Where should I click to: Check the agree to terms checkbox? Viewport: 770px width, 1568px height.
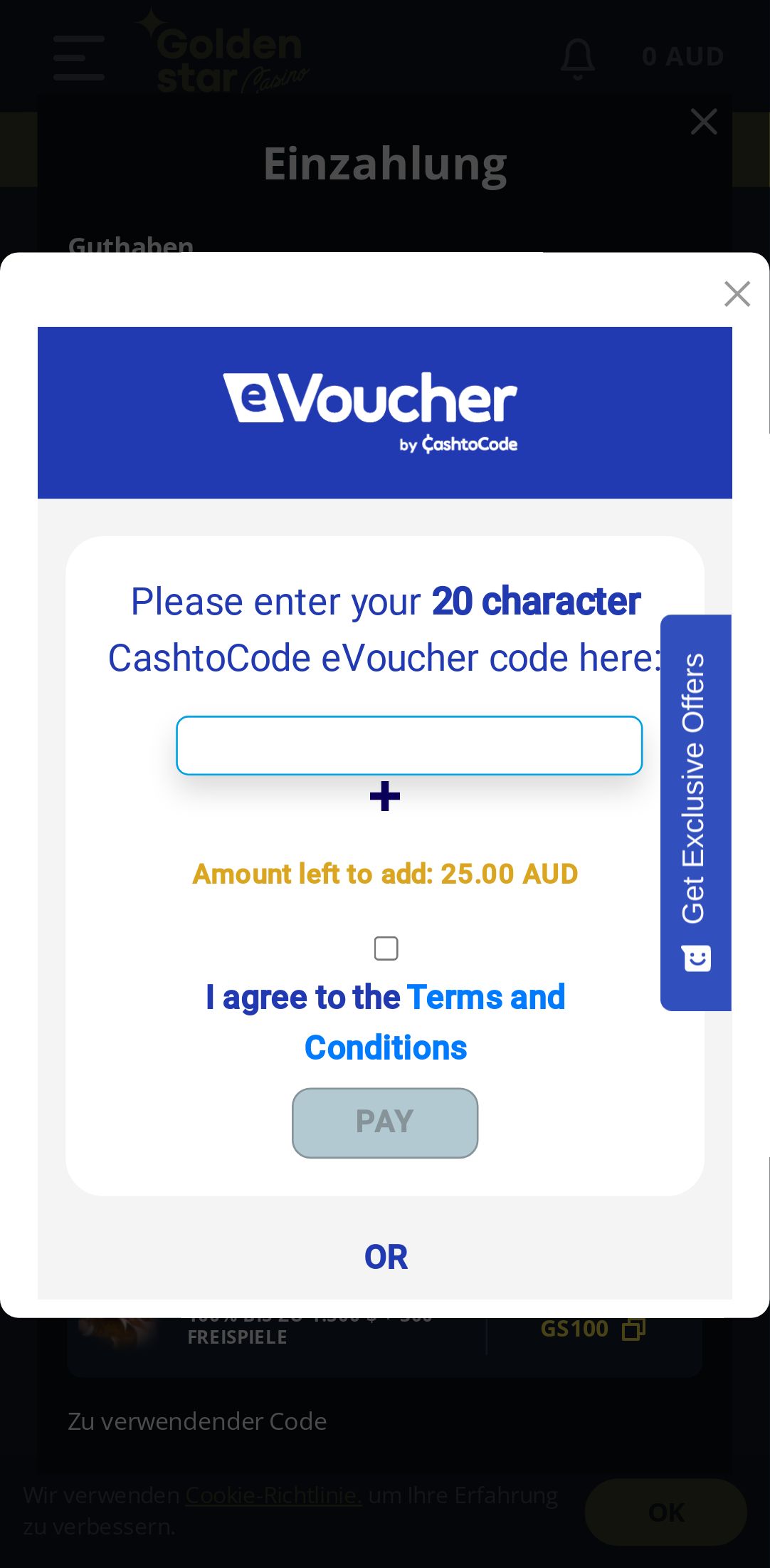[386, 948]
